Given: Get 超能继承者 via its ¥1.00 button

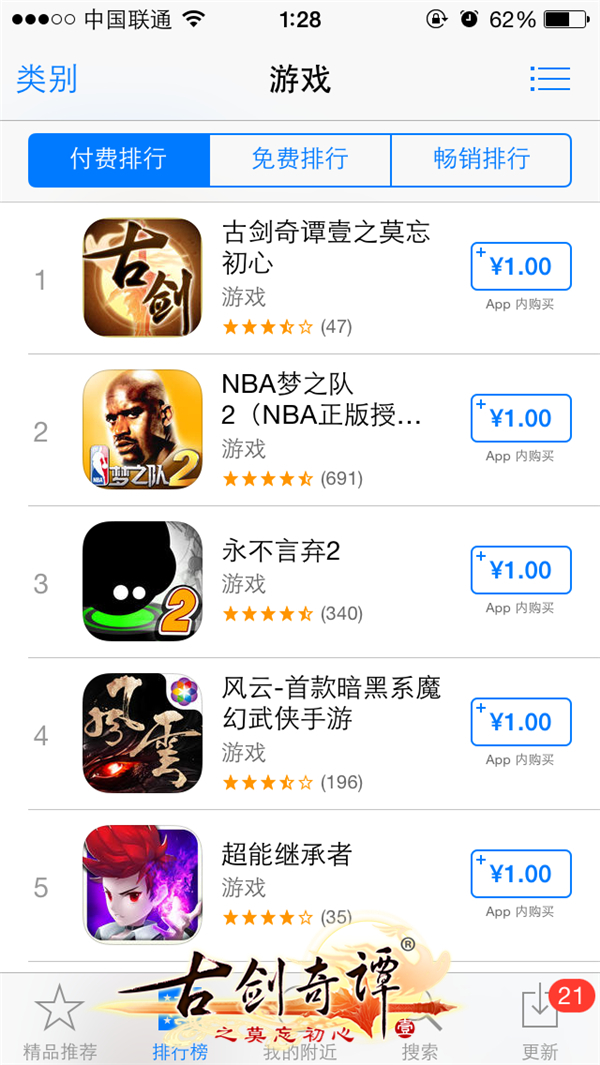Looking at the screenshot, I should pyautogui.click(x=520, y=874).
